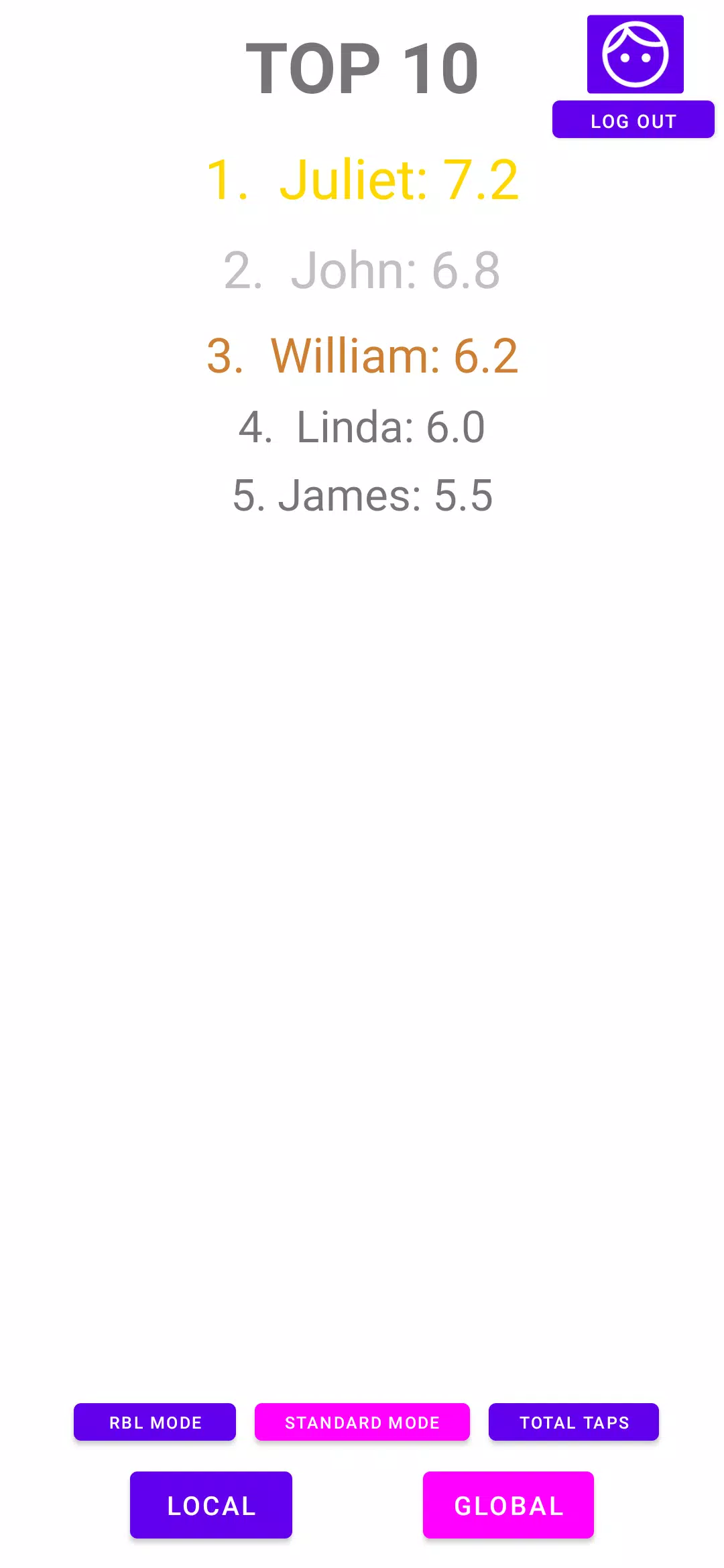Open the profile face icon
This screenshot has height=1568, width=724.
pyautogui.click(x=635, y=54)
